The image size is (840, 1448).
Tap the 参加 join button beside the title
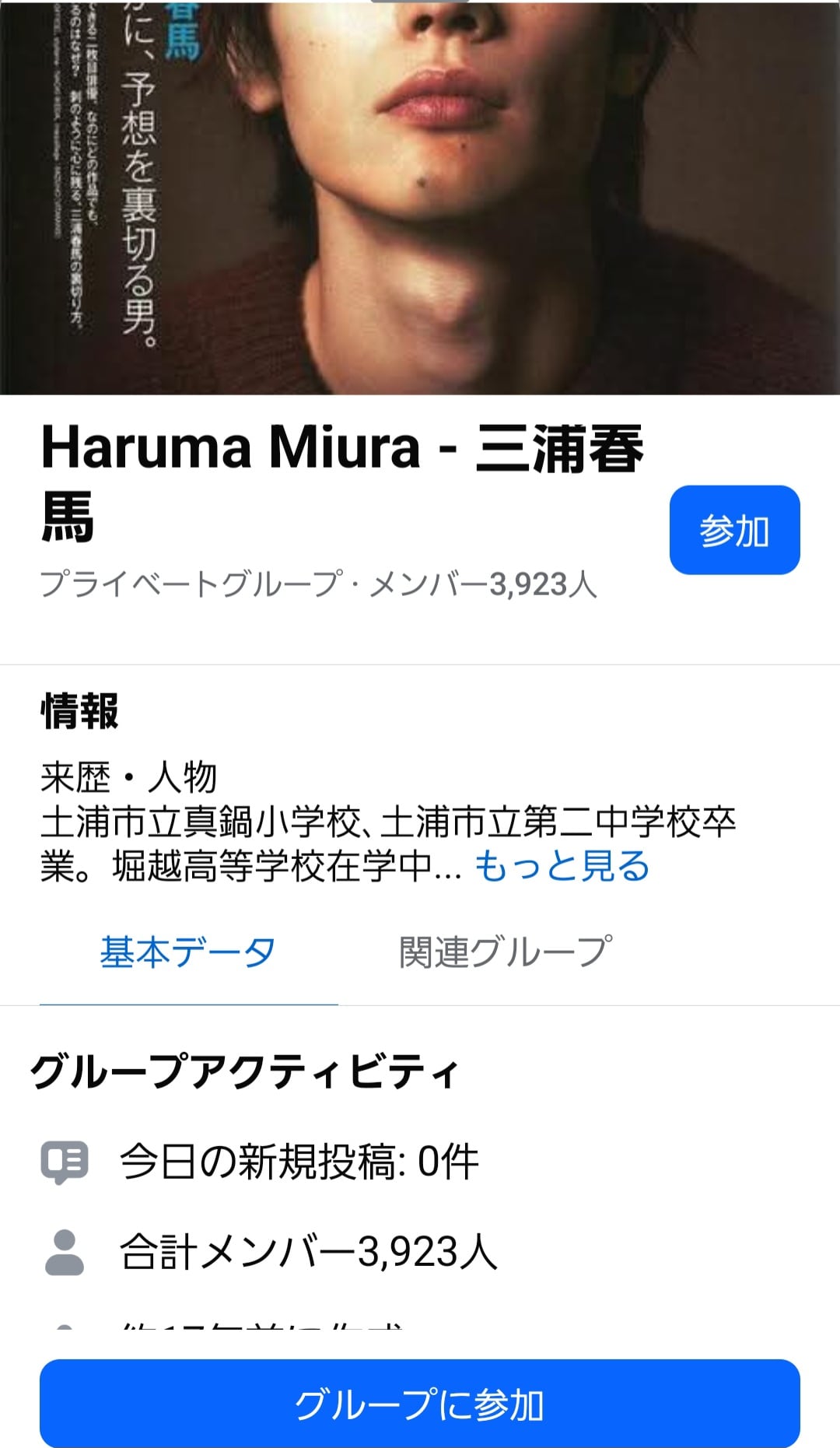pyautogui.click(x=734, y=531)
